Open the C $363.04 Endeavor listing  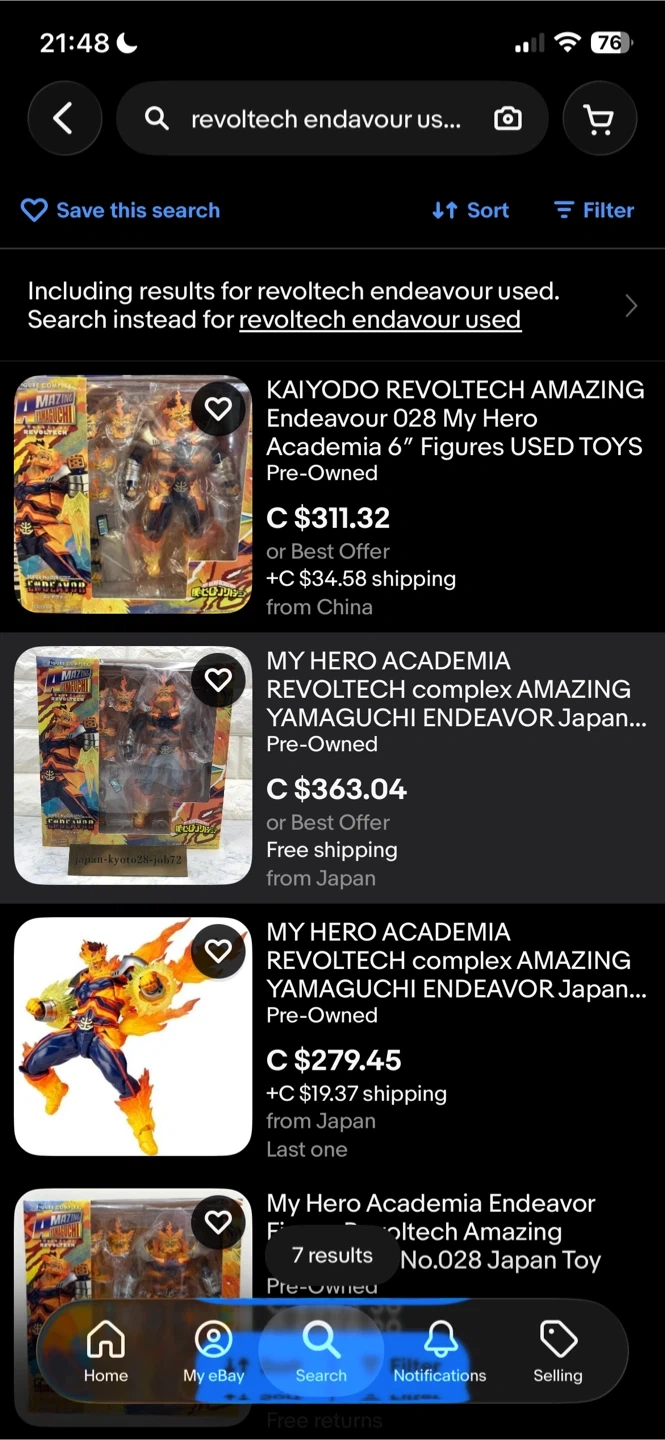(455, 689)
